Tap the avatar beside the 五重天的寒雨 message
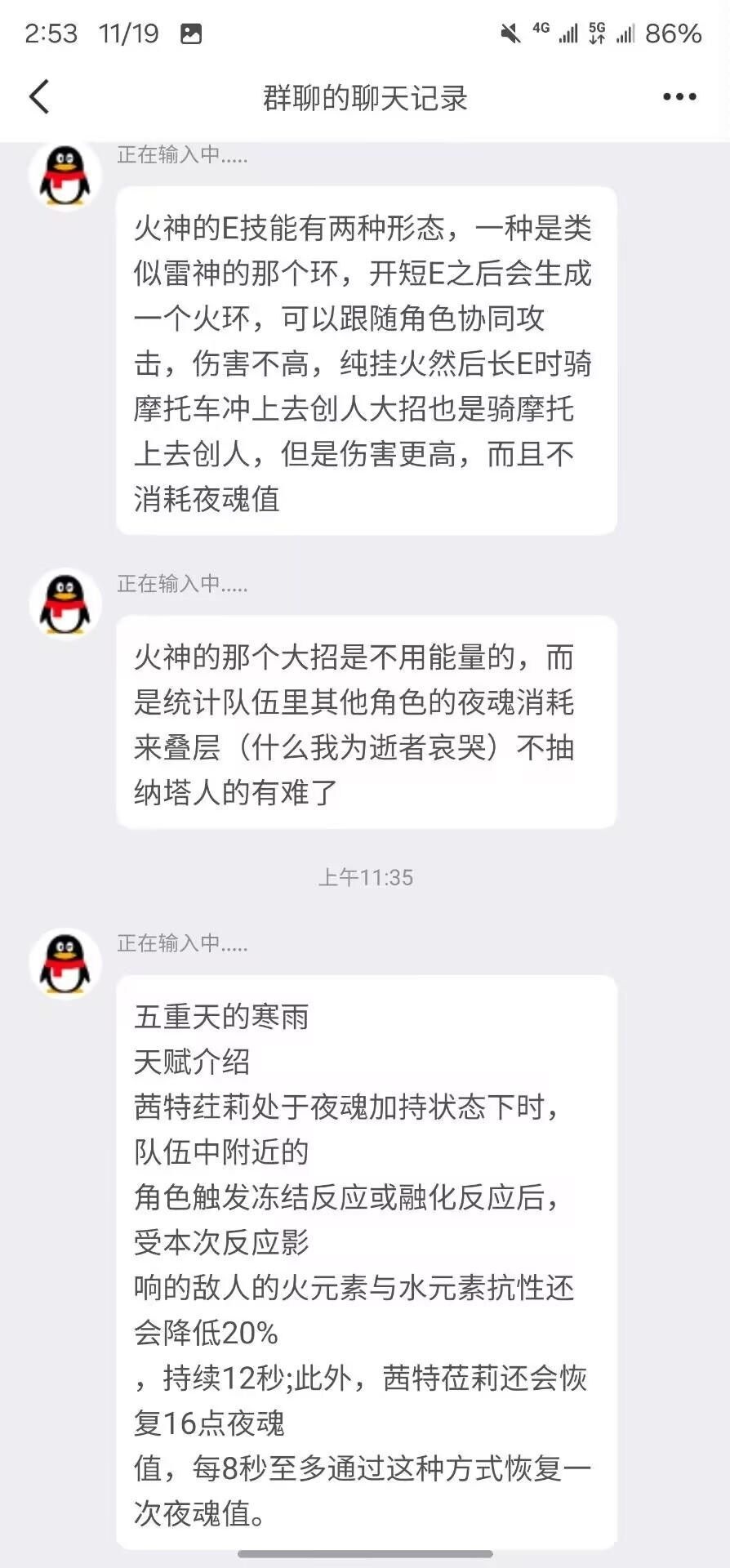This screenshot has width=730, height=1568. coord(65,964)
